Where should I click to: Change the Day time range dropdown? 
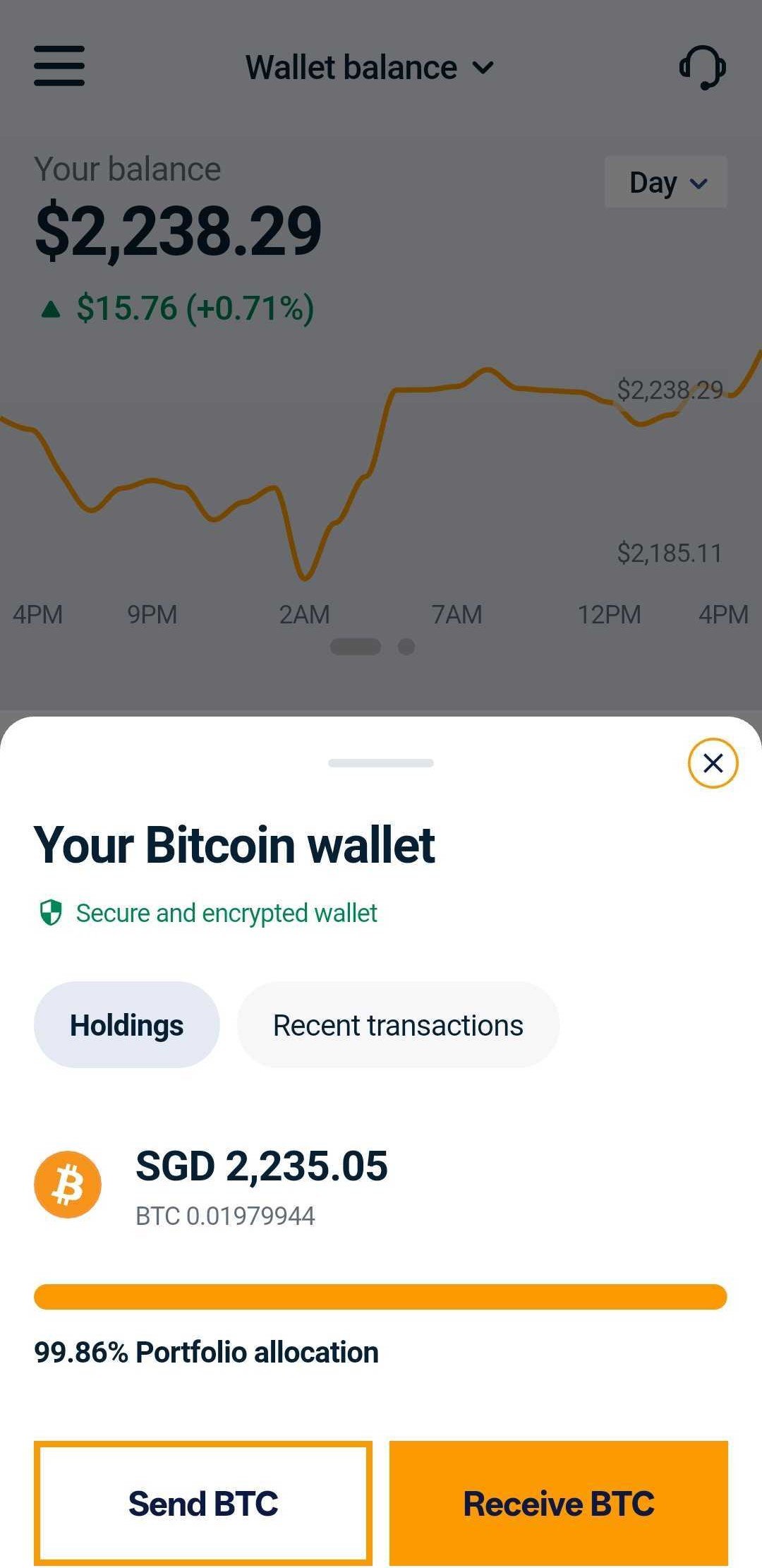click(665, 183)
